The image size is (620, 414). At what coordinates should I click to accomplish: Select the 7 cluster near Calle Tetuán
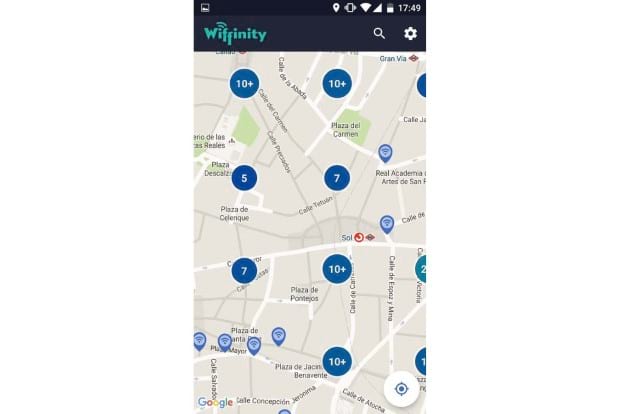coord(337,179)
